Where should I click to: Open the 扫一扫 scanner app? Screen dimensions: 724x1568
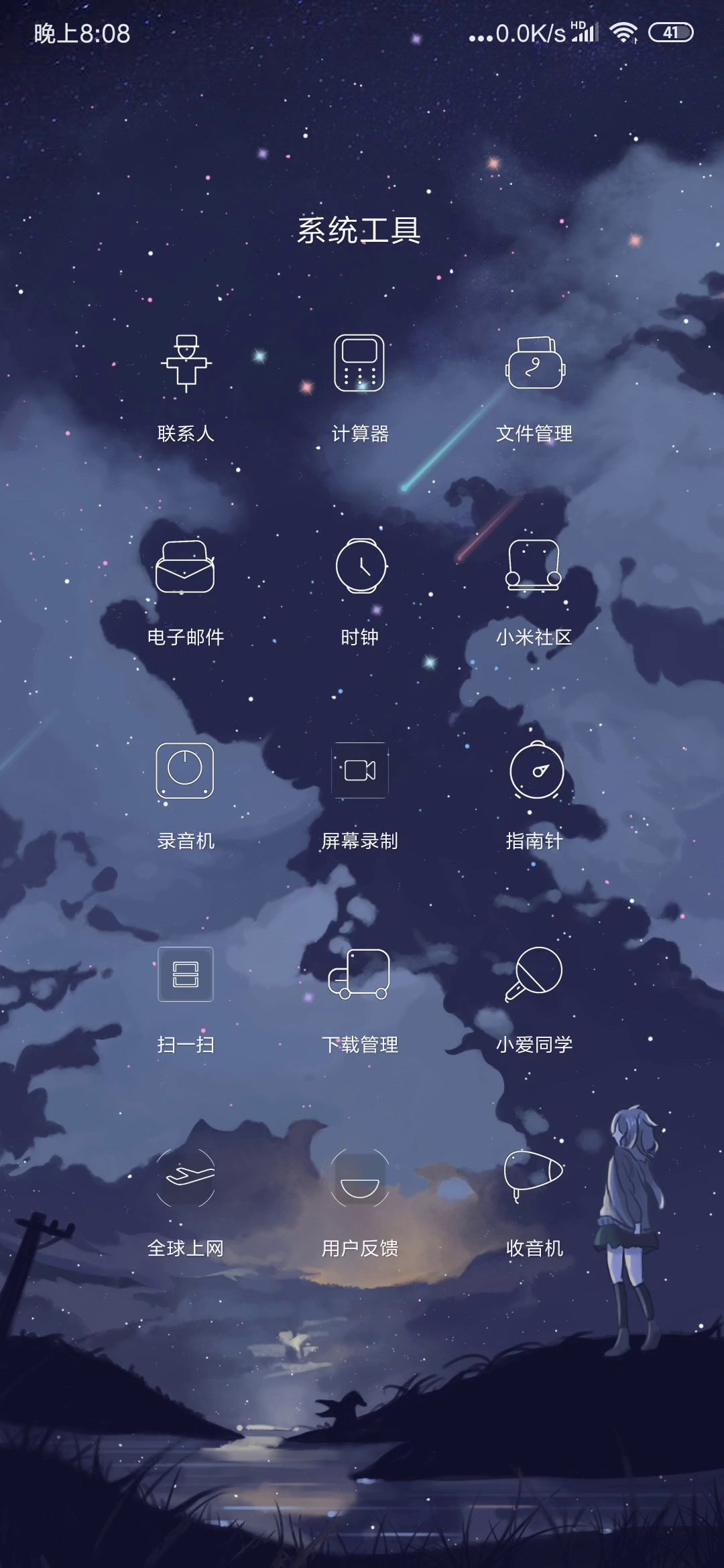click(186, 974)
